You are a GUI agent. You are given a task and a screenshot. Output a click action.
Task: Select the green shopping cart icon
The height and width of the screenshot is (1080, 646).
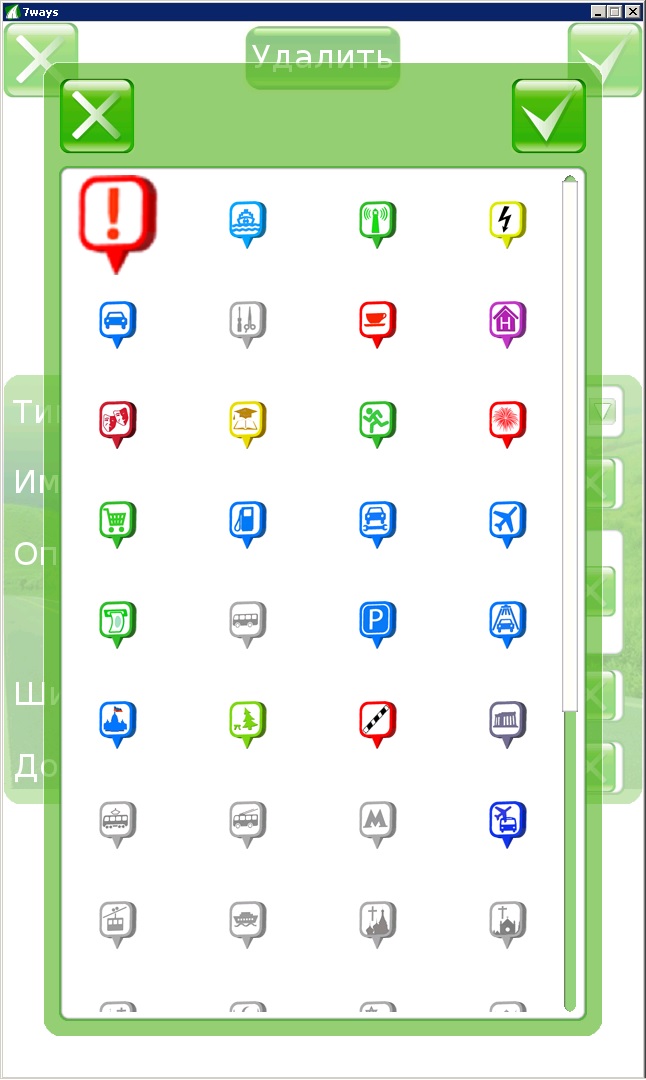pyautogui.click(x=117, y=520)
